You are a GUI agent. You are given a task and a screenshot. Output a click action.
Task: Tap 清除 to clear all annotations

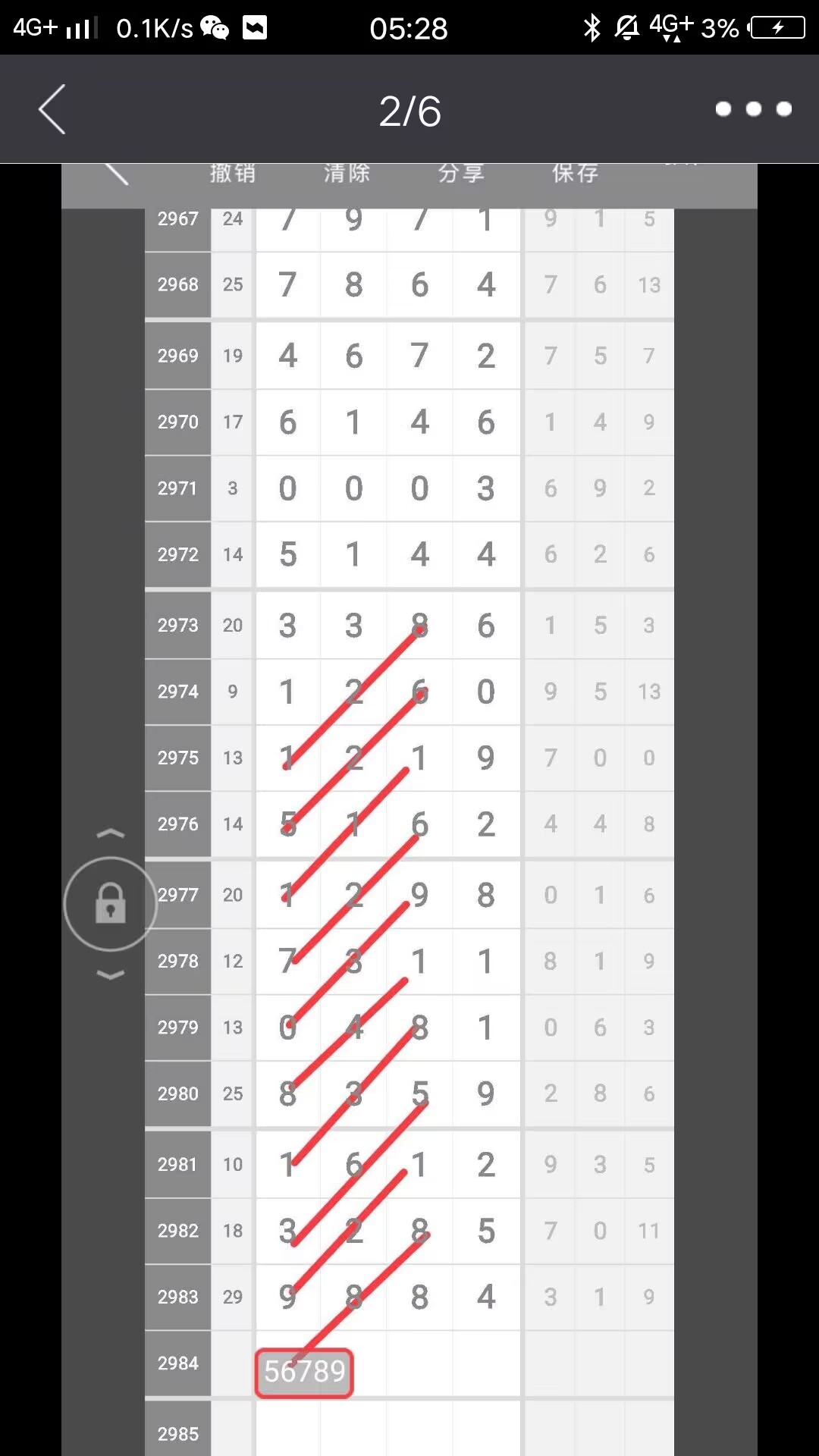[x=345, y=173]
